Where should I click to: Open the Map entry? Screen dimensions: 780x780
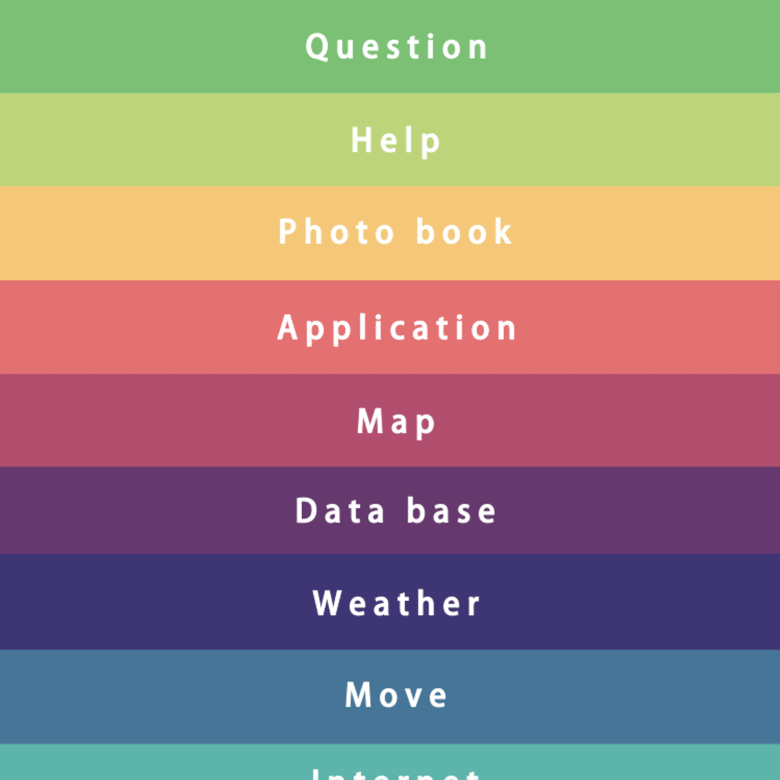point(397,421)
